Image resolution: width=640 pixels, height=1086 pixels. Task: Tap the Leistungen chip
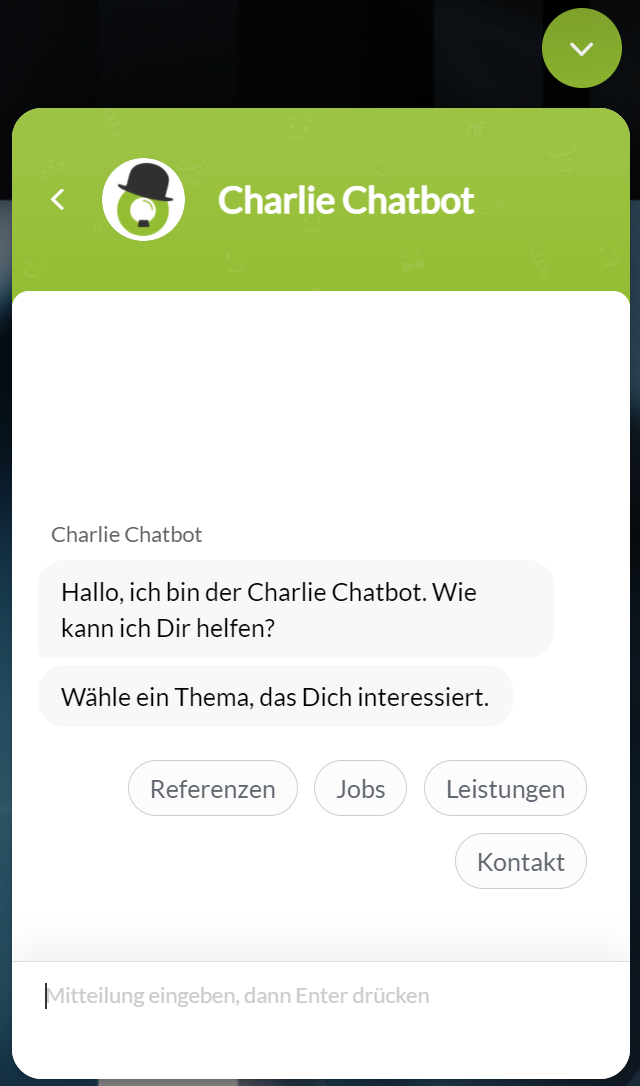505,788
